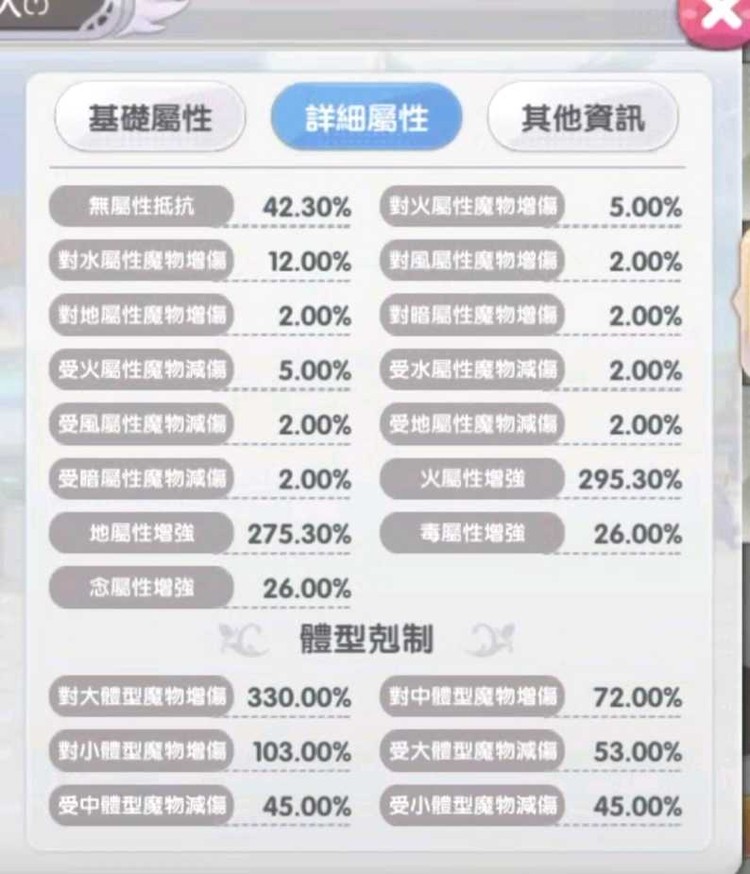Select the 詳細屬性 tab
This screenshot has width=750, height=874.
coord(366,118)
